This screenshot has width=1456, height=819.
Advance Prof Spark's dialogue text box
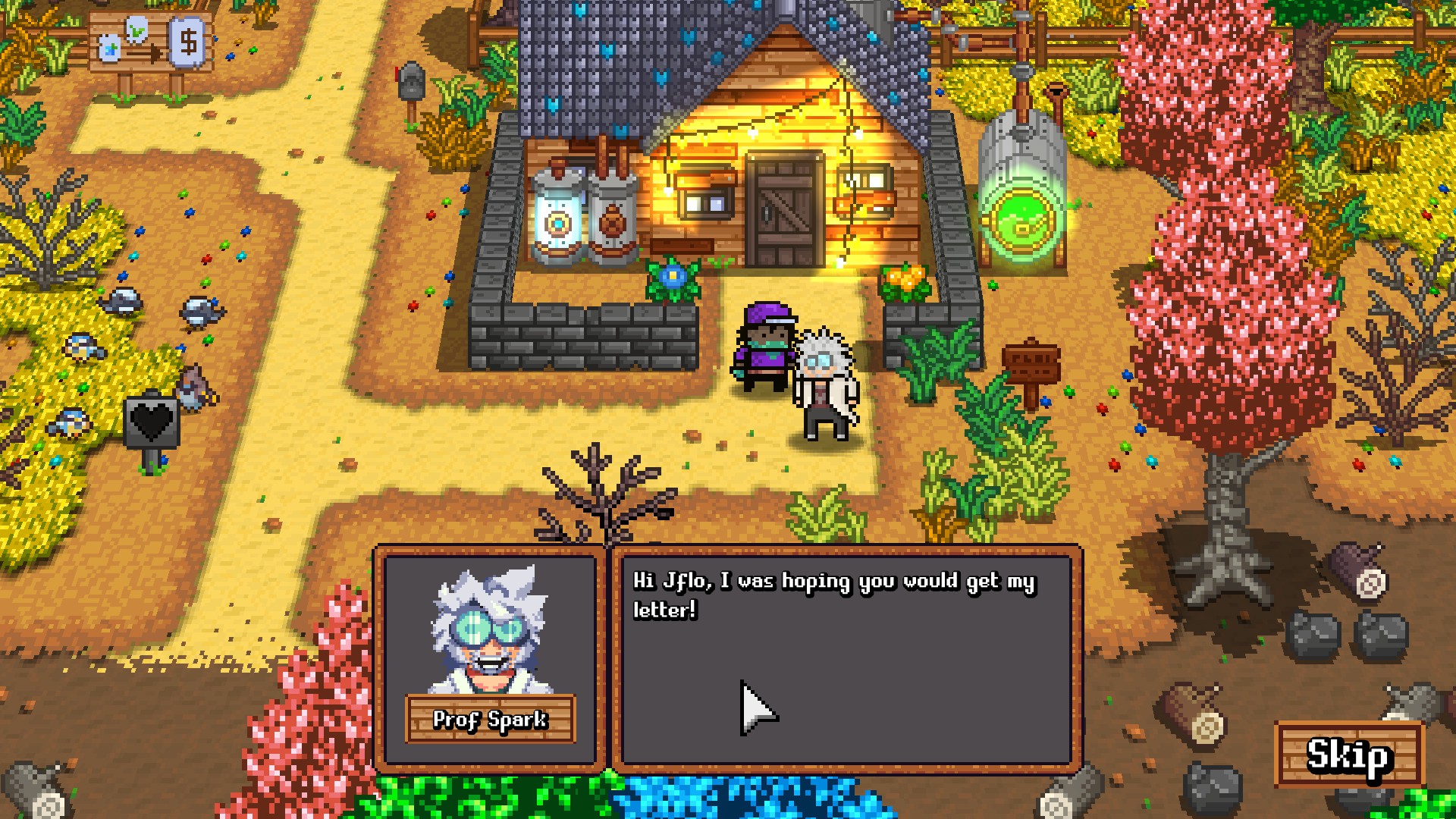pos(846,658)
